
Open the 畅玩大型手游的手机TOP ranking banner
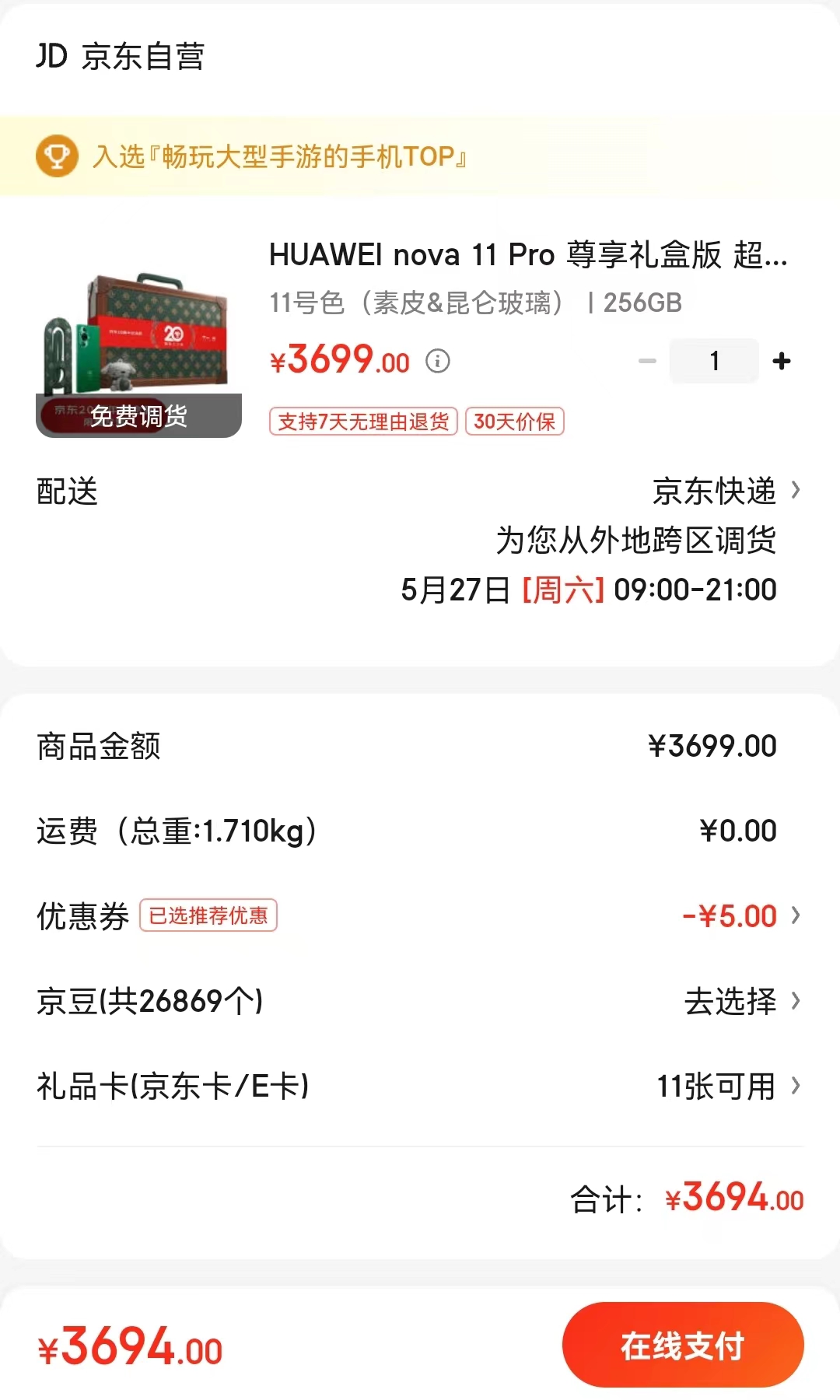pyautogui.click(x=280, y=156)
